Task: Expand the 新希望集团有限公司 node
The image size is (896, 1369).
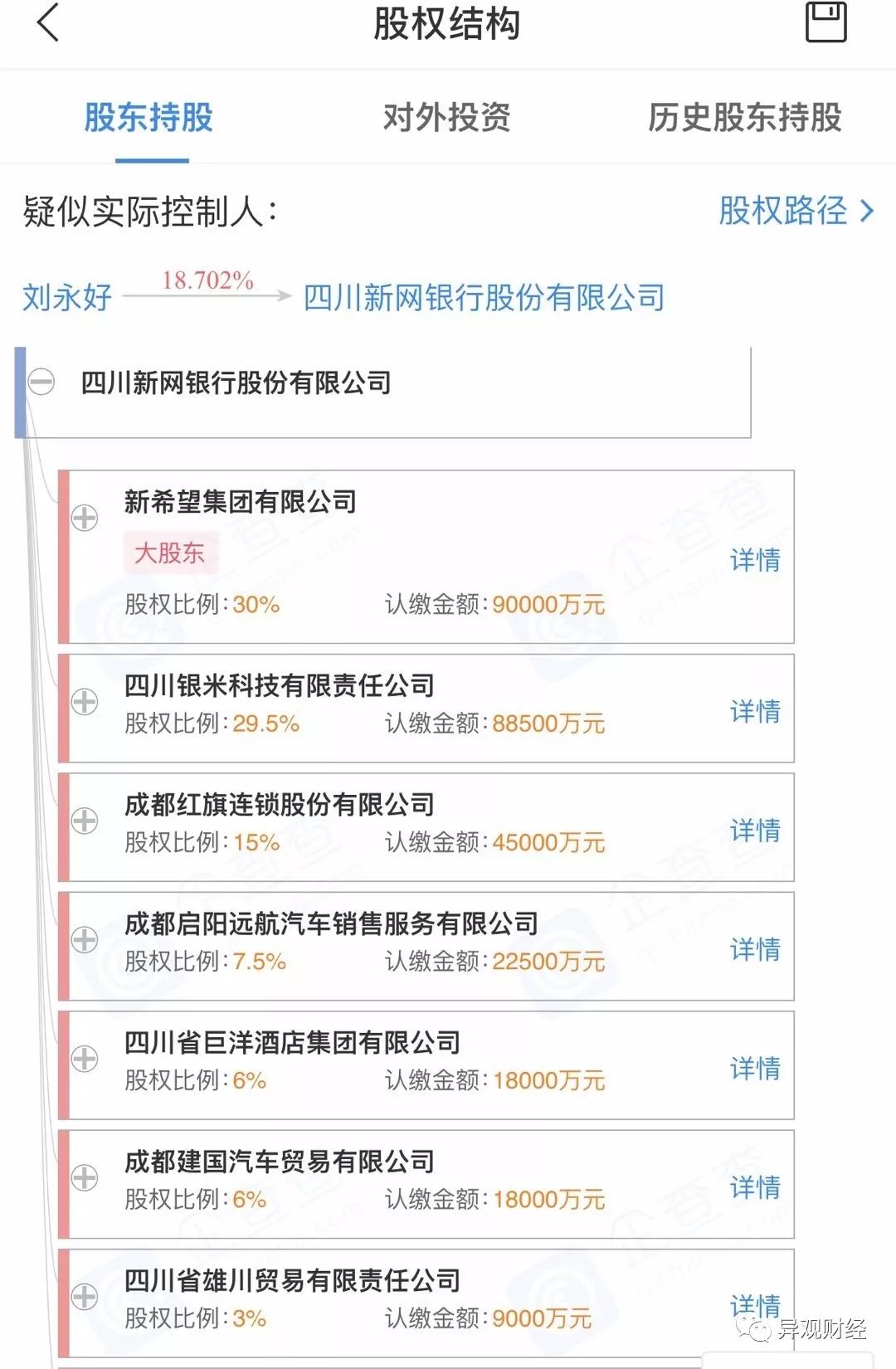Action: 85,518
